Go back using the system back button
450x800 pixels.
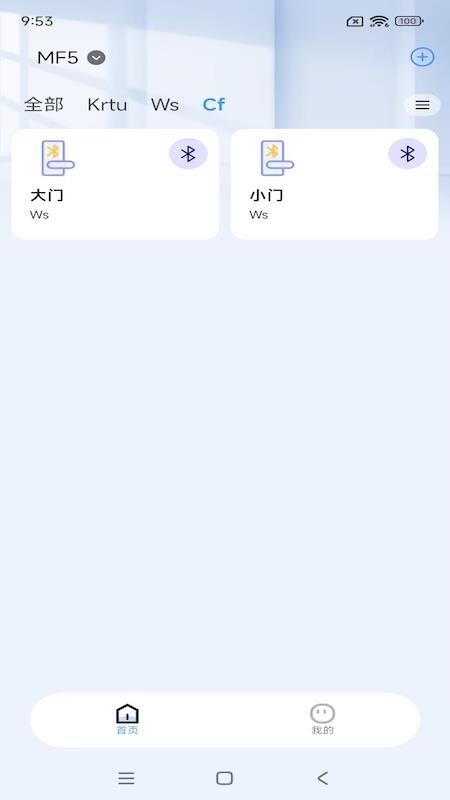click(322, 778)
